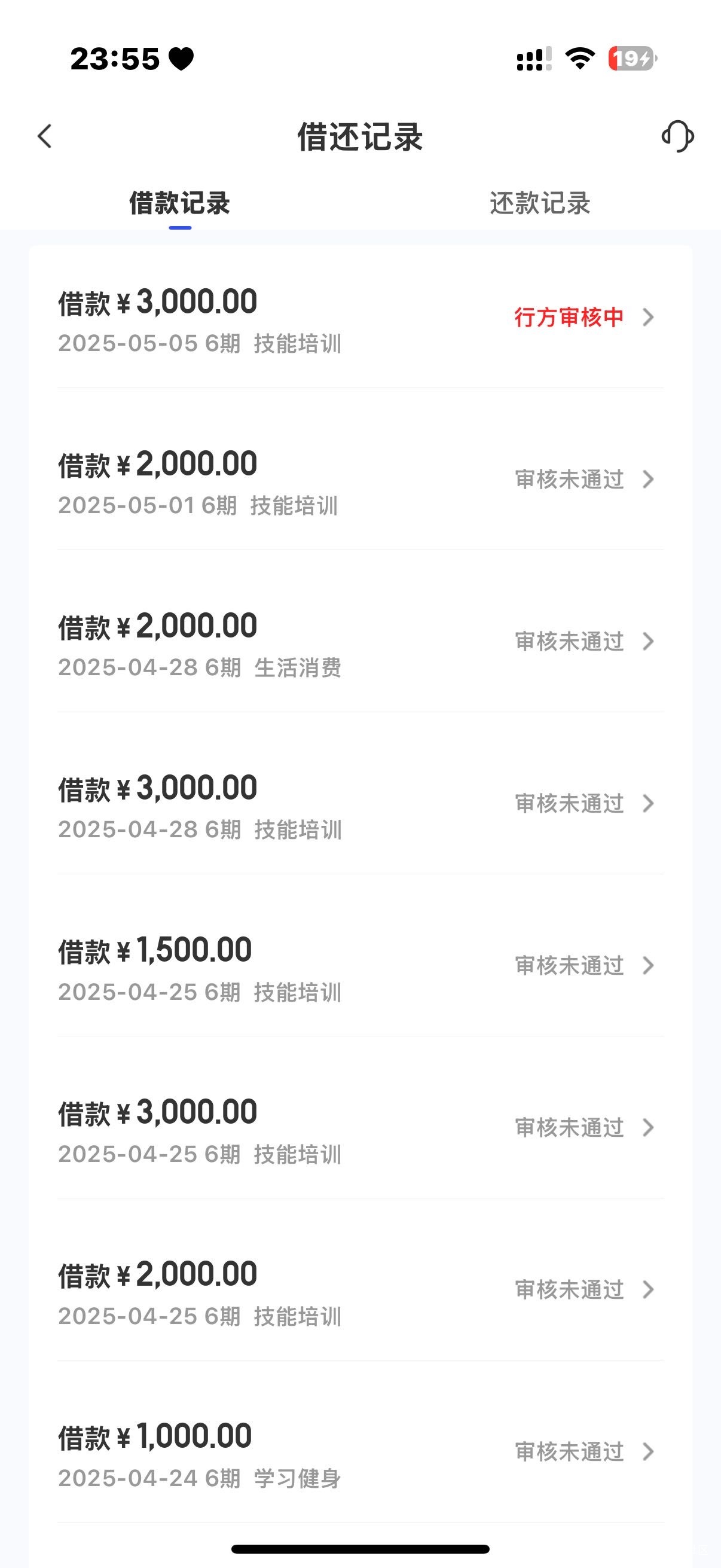Open the 2025-05-01 ¥2,000.00 loan record
The height and width of the screenshot is (1568, 721).
(x=360, y=480)
